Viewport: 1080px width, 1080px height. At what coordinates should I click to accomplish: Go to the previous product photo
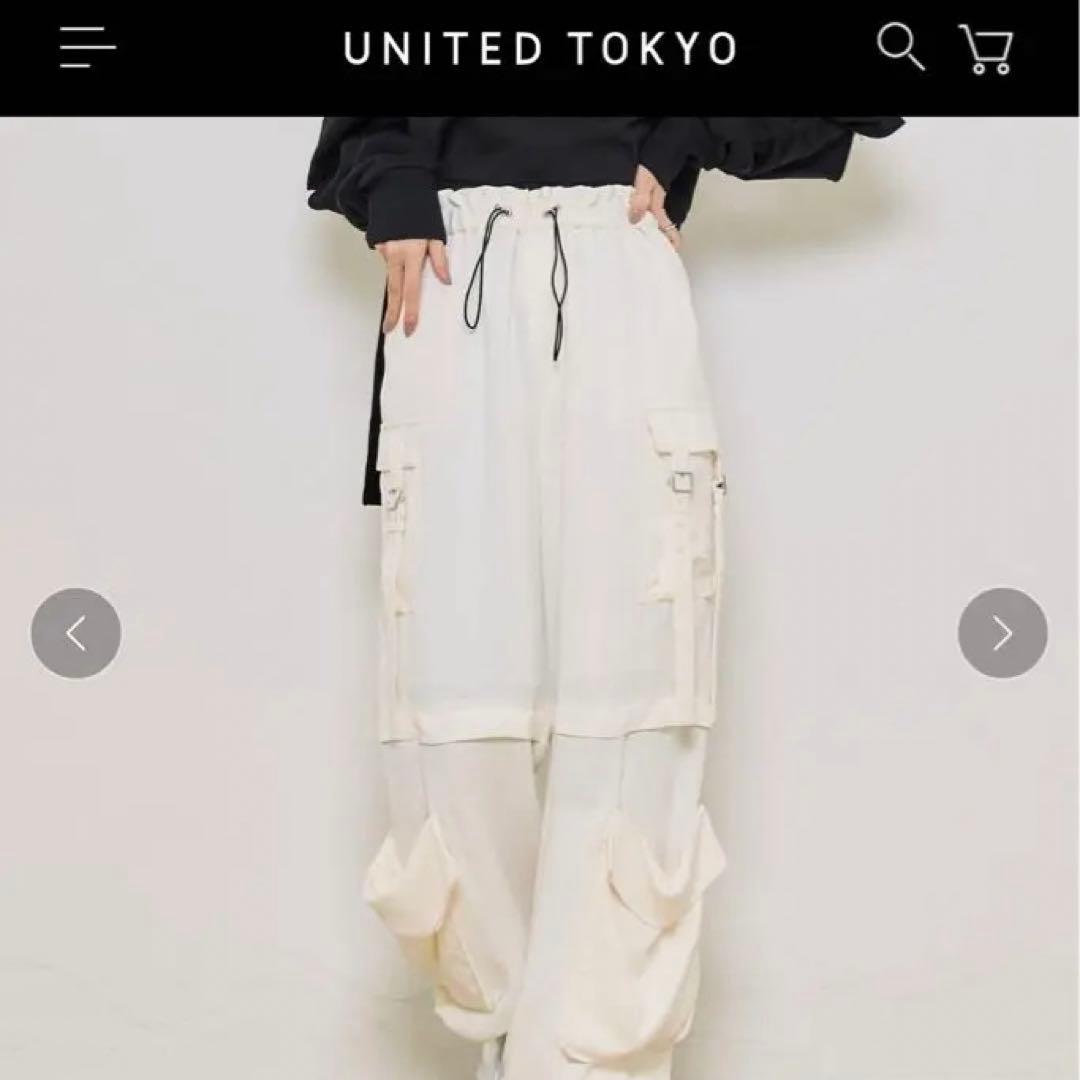(76, 633)
